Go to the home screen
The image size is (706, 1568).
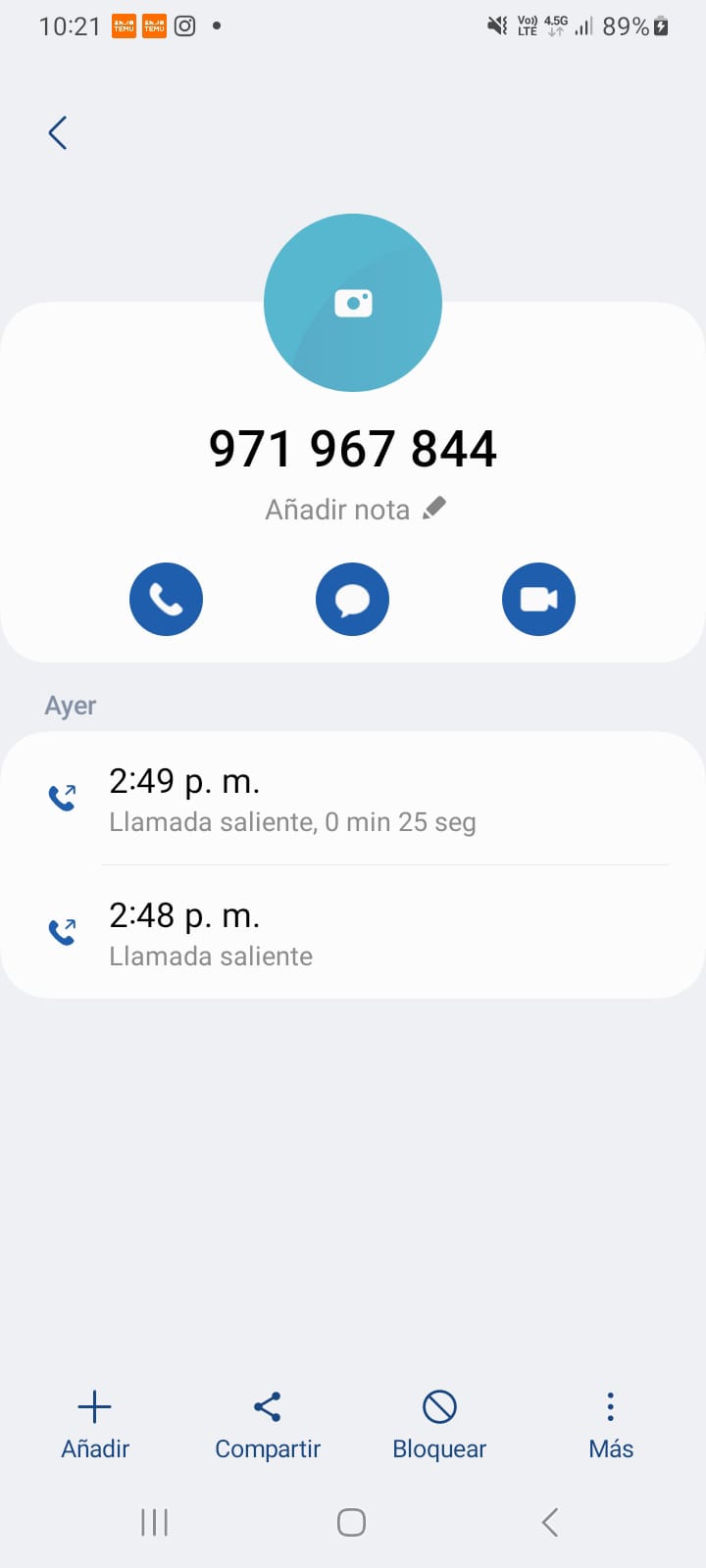(351, 1522)
